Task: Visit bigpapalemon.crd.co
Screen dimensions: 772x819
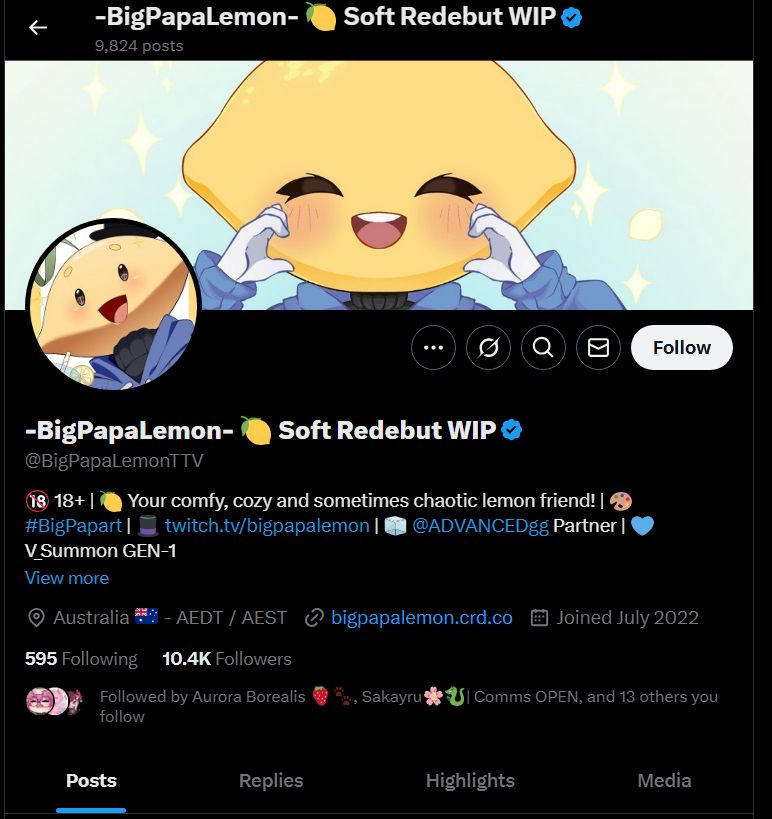Action: coord(420,617)
